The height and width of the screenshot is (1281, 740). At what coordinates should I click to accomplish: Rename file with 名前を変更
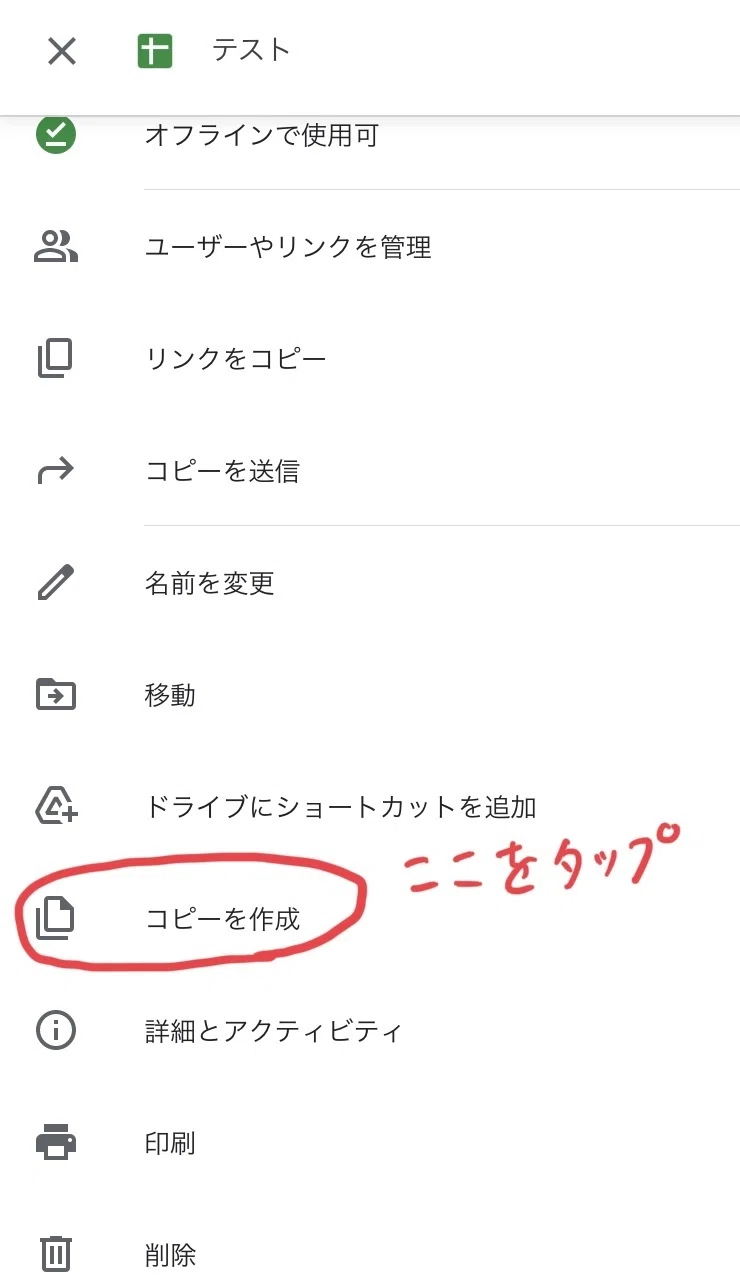(x=370, y=582)
